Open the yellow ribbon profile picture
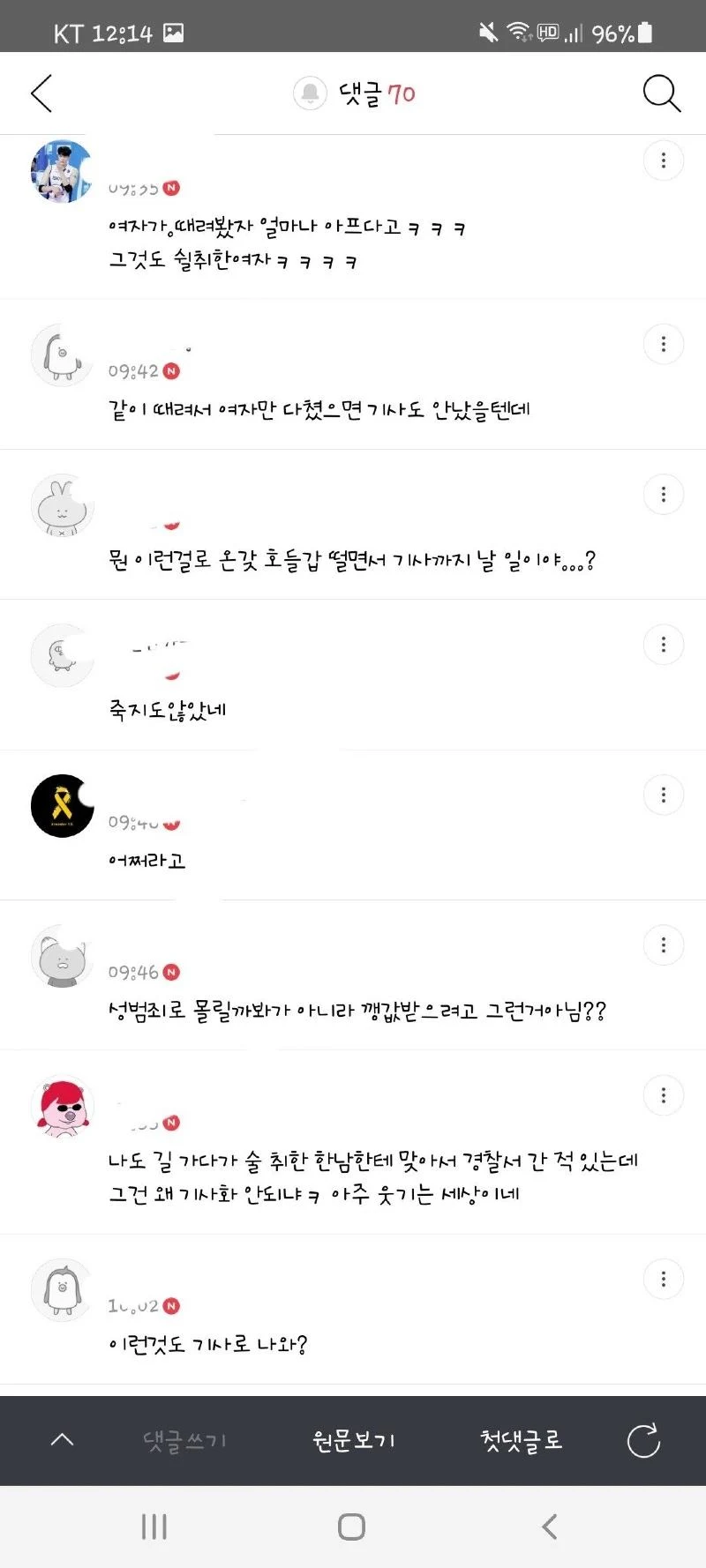Viewport: 706px width, 1568px height. pos(62,806)
